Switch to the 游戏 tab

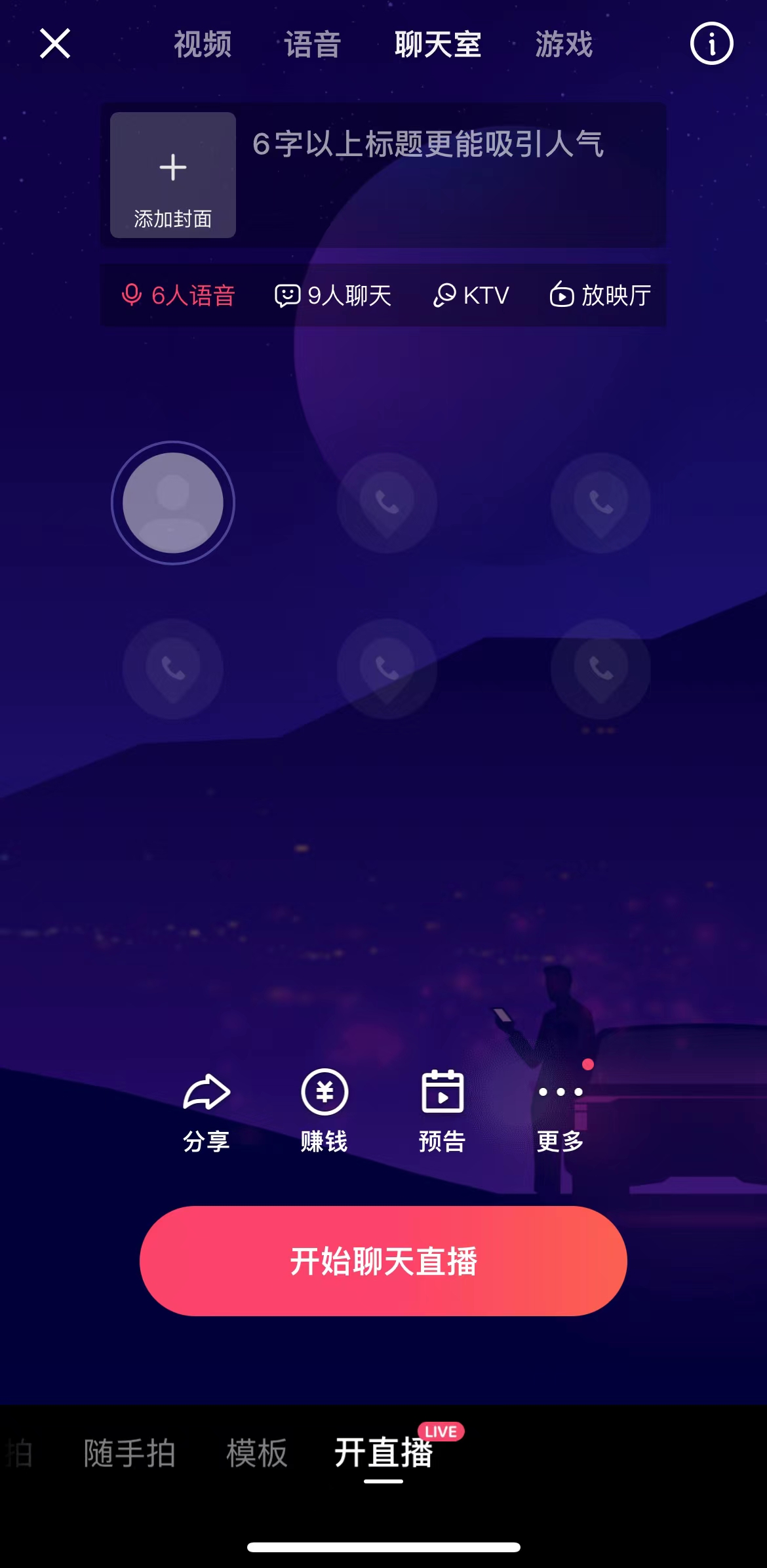(x=564, y=45)
